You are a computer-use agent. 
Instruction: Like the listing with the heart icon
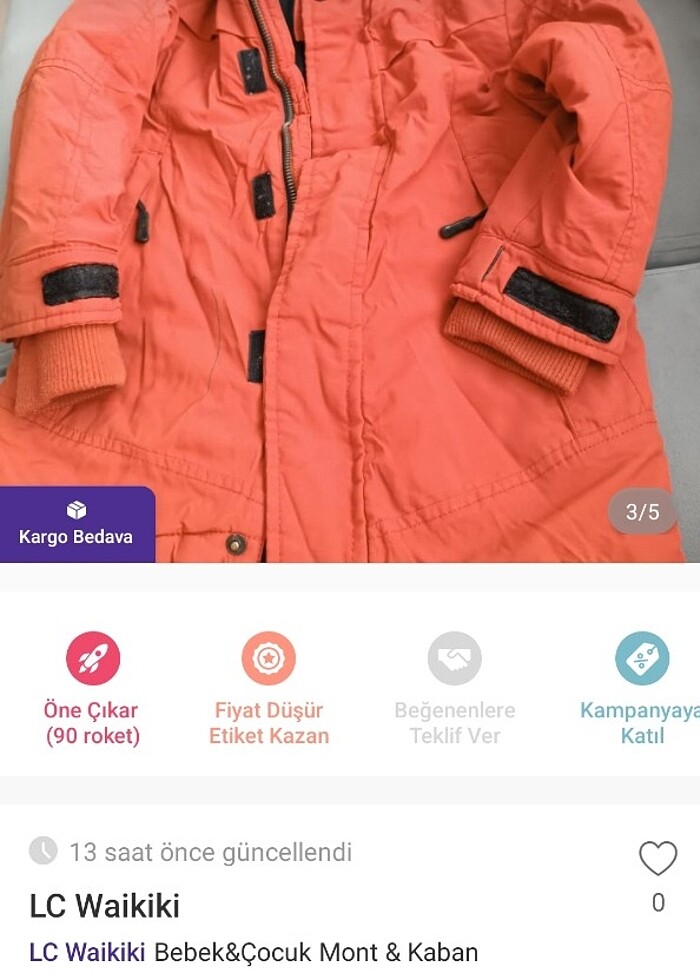click(657, 859)
